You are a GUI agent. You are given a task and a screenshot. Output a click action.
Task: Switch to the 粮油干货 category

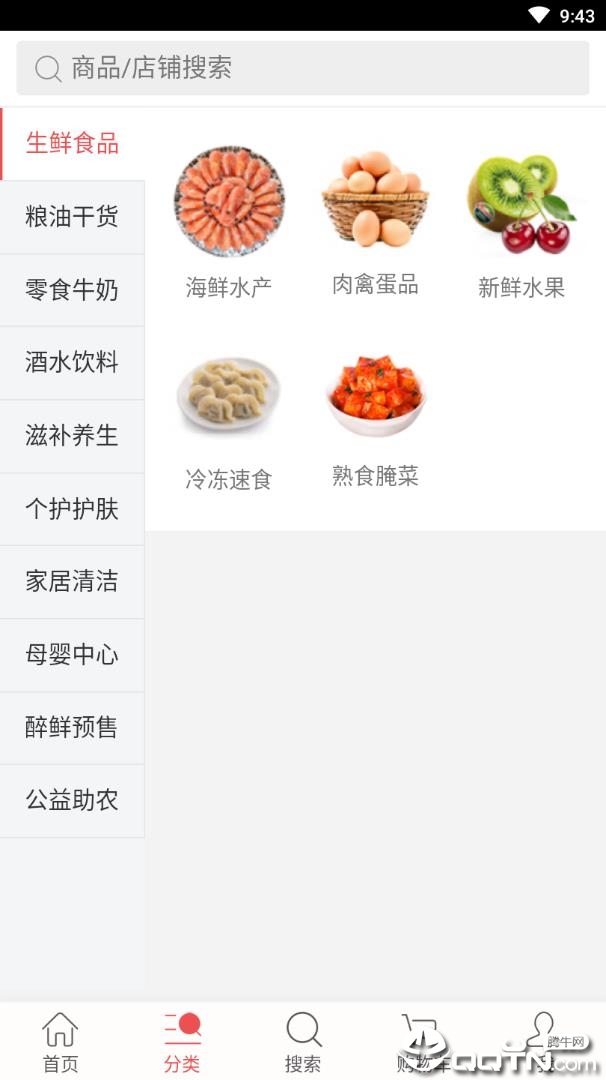point(72,217)
